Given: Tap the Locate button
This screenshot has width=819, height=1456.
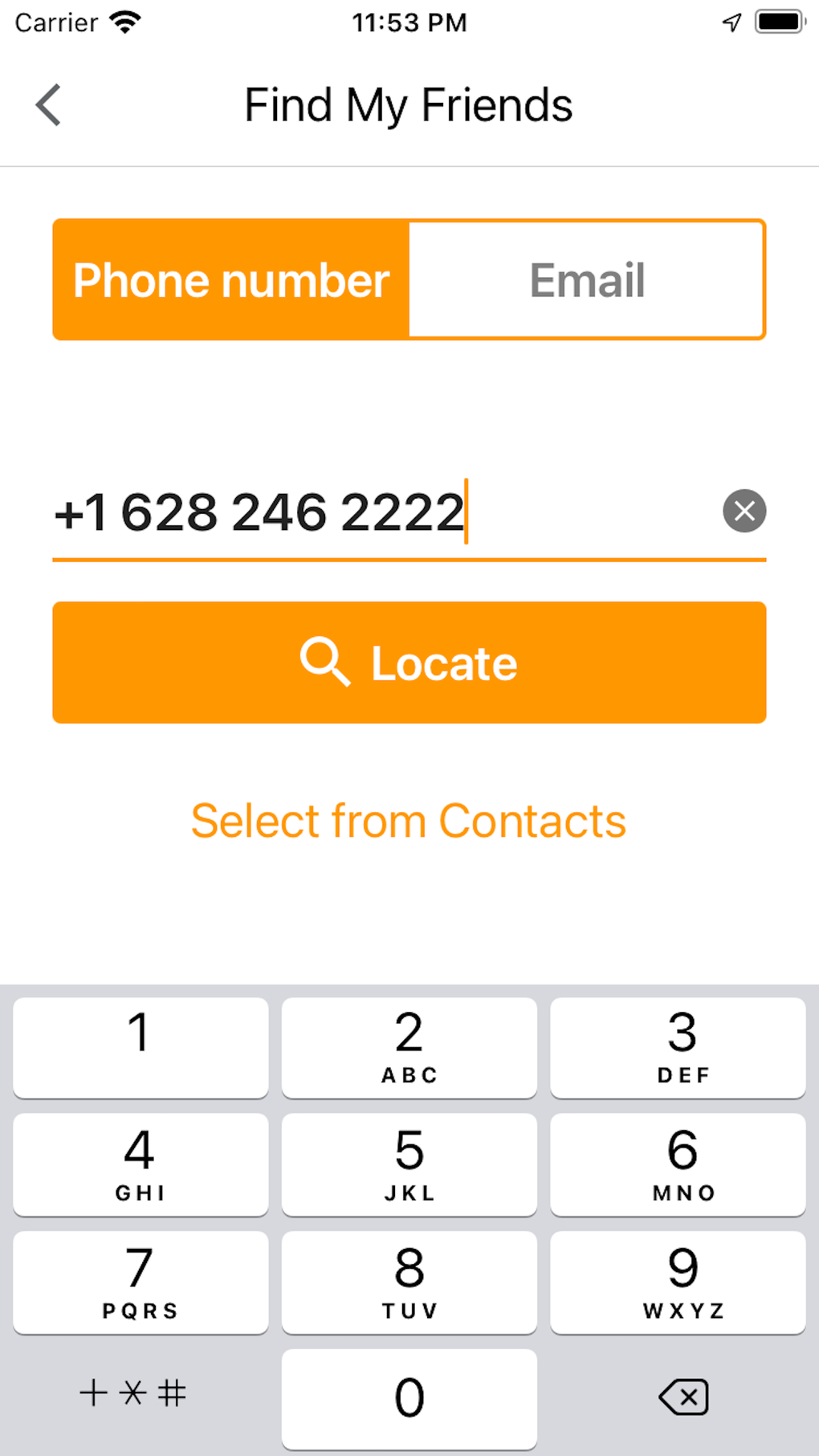Looking at the screenshot, I should pos(409,663).
